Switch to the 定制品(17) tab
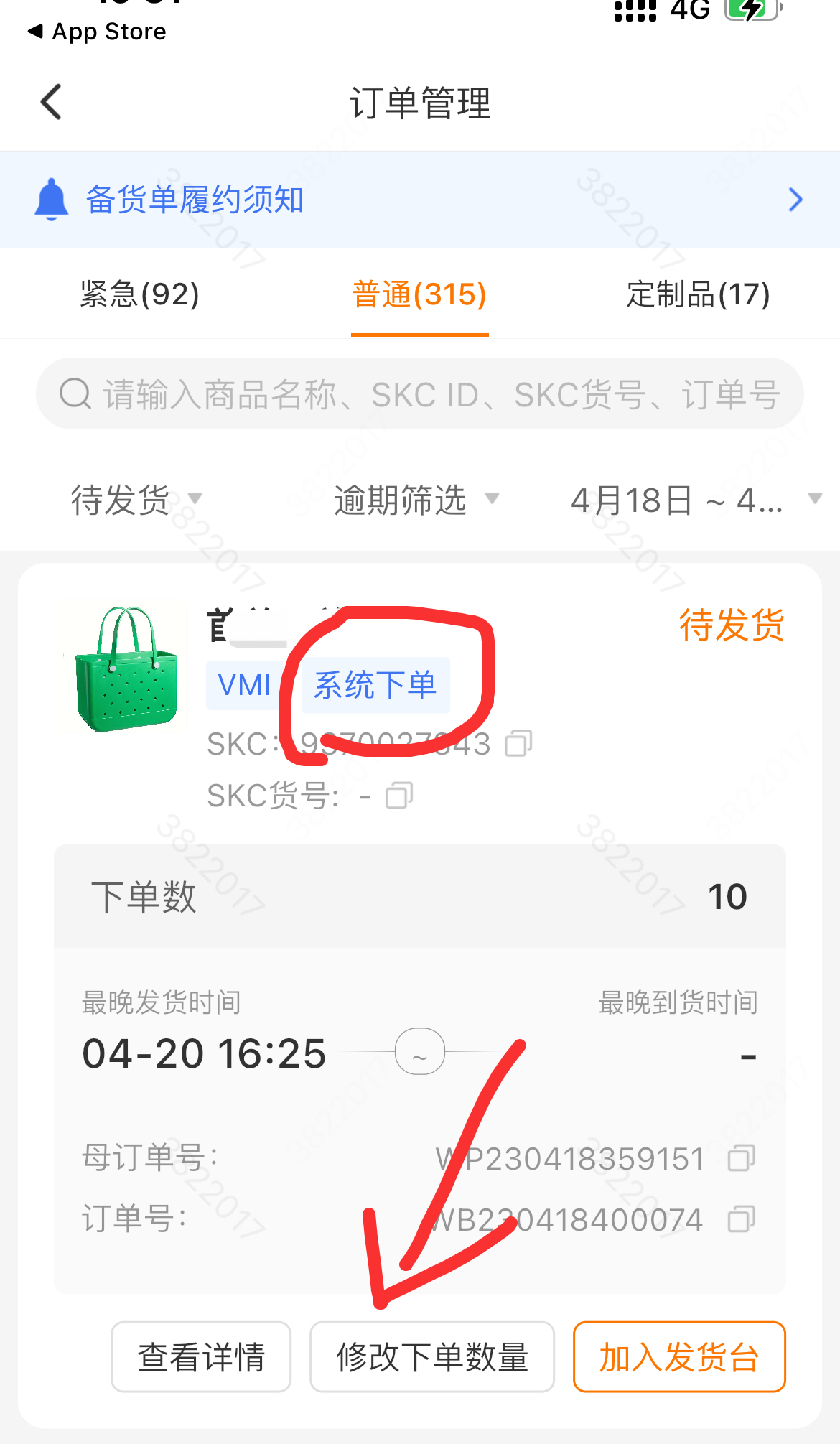The height and width of the screenshot is (1444, 840). (x=698, y=294)
